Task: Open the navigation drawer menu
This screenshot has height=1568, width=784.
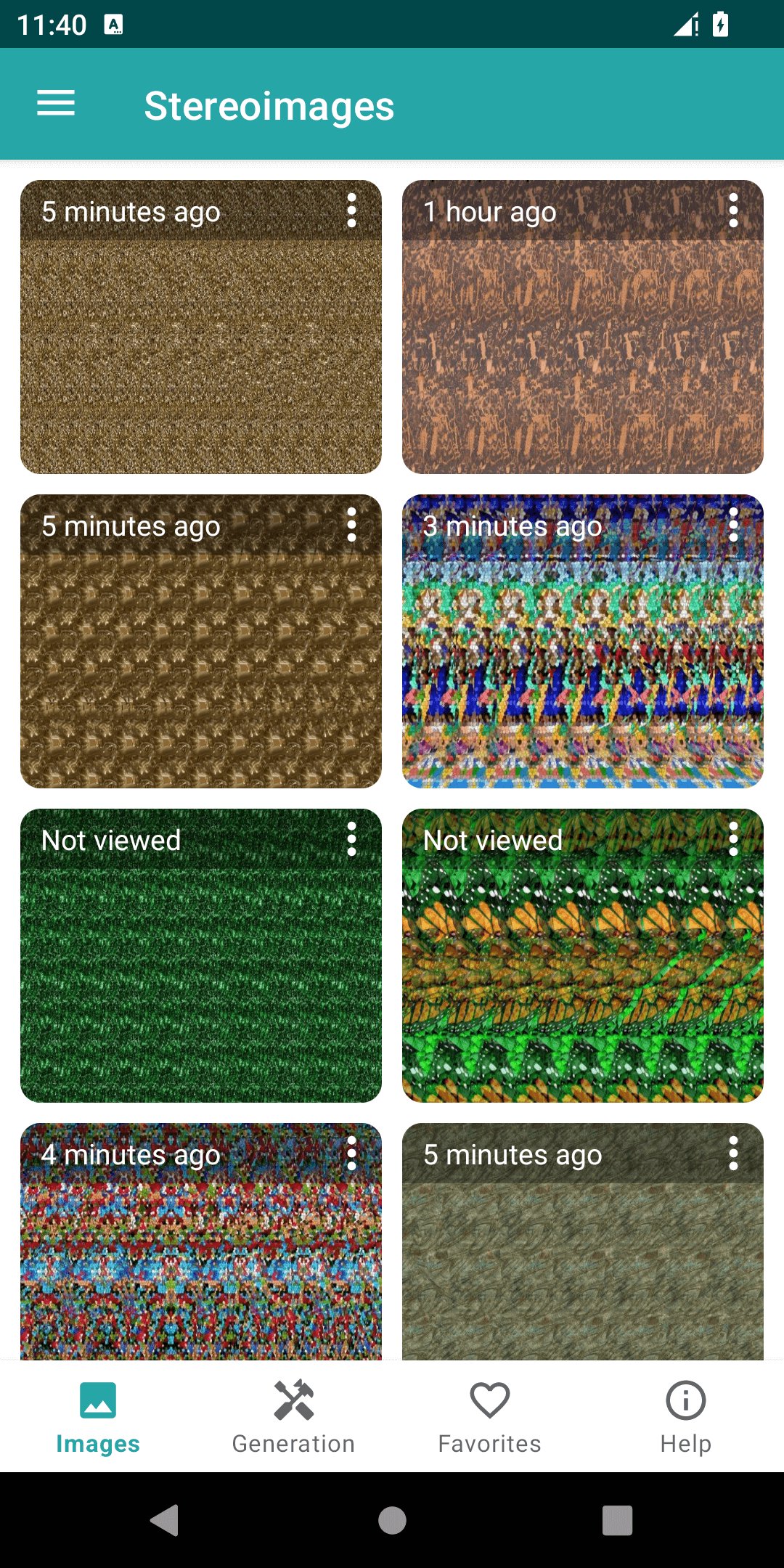Action: pos(56,103)
